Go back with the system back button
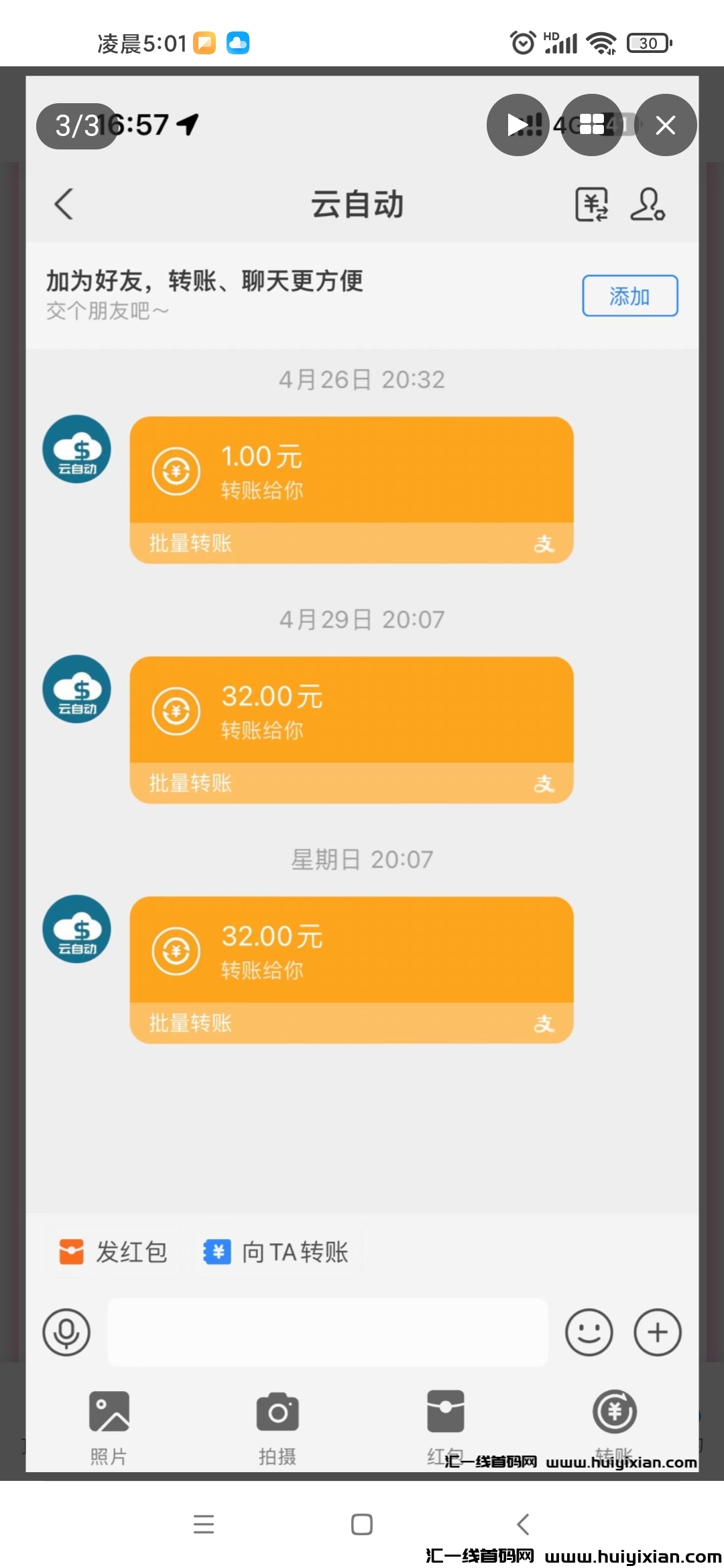This screenshot has width=724, height=1568. (524, 1524)
